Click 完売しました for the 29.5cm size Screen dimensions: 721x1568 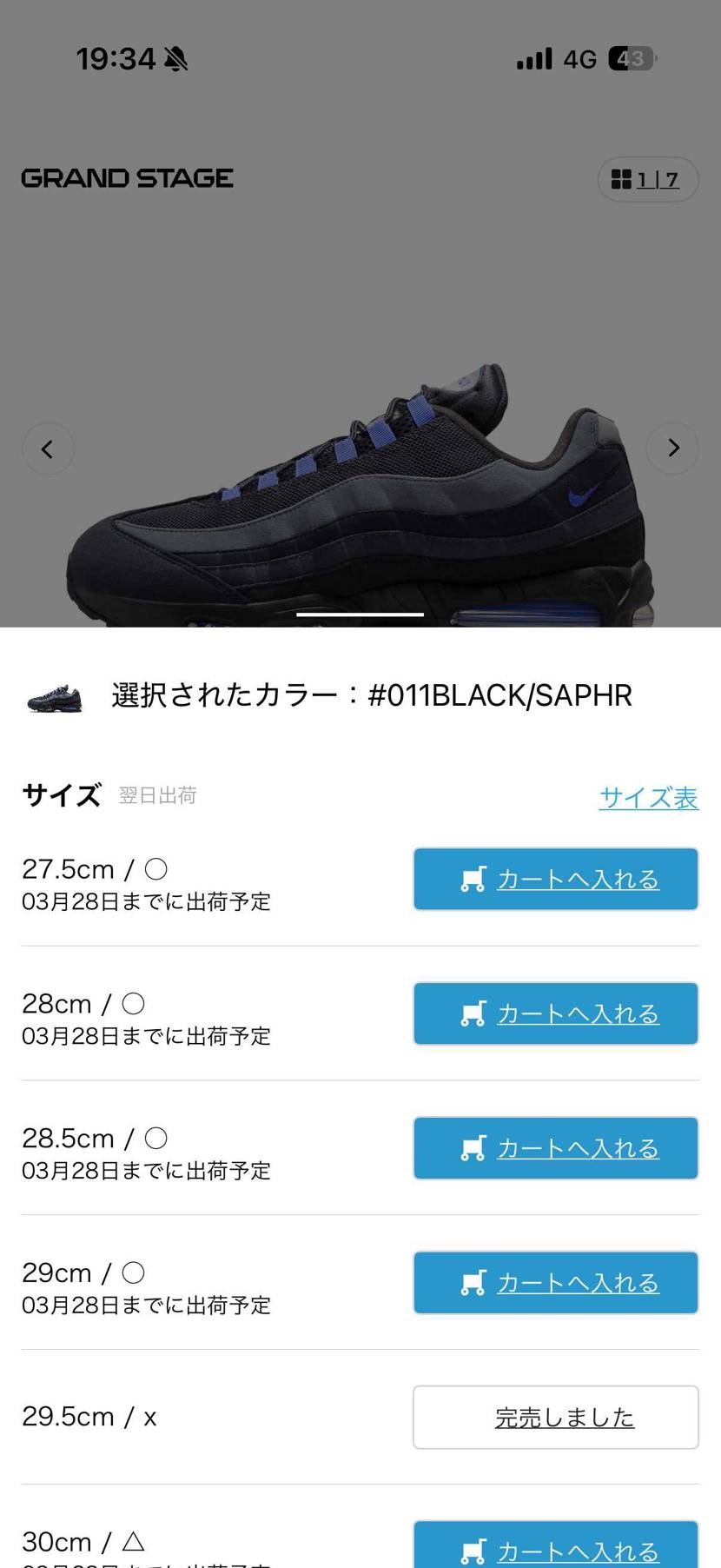[x=555, y=1417]
